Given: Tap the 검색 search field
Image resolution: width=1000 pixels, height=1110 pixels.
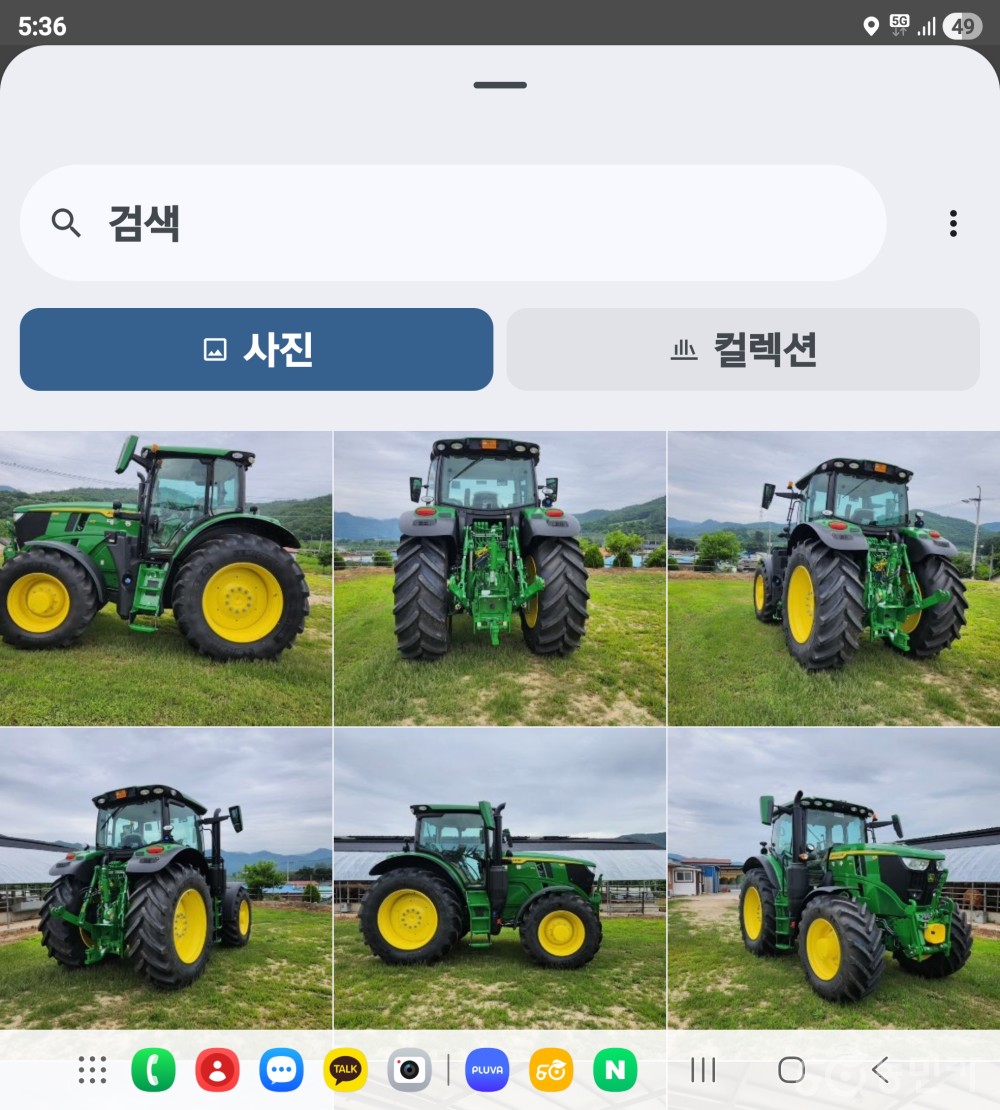Looking at the screenshot, I should 450,223.
